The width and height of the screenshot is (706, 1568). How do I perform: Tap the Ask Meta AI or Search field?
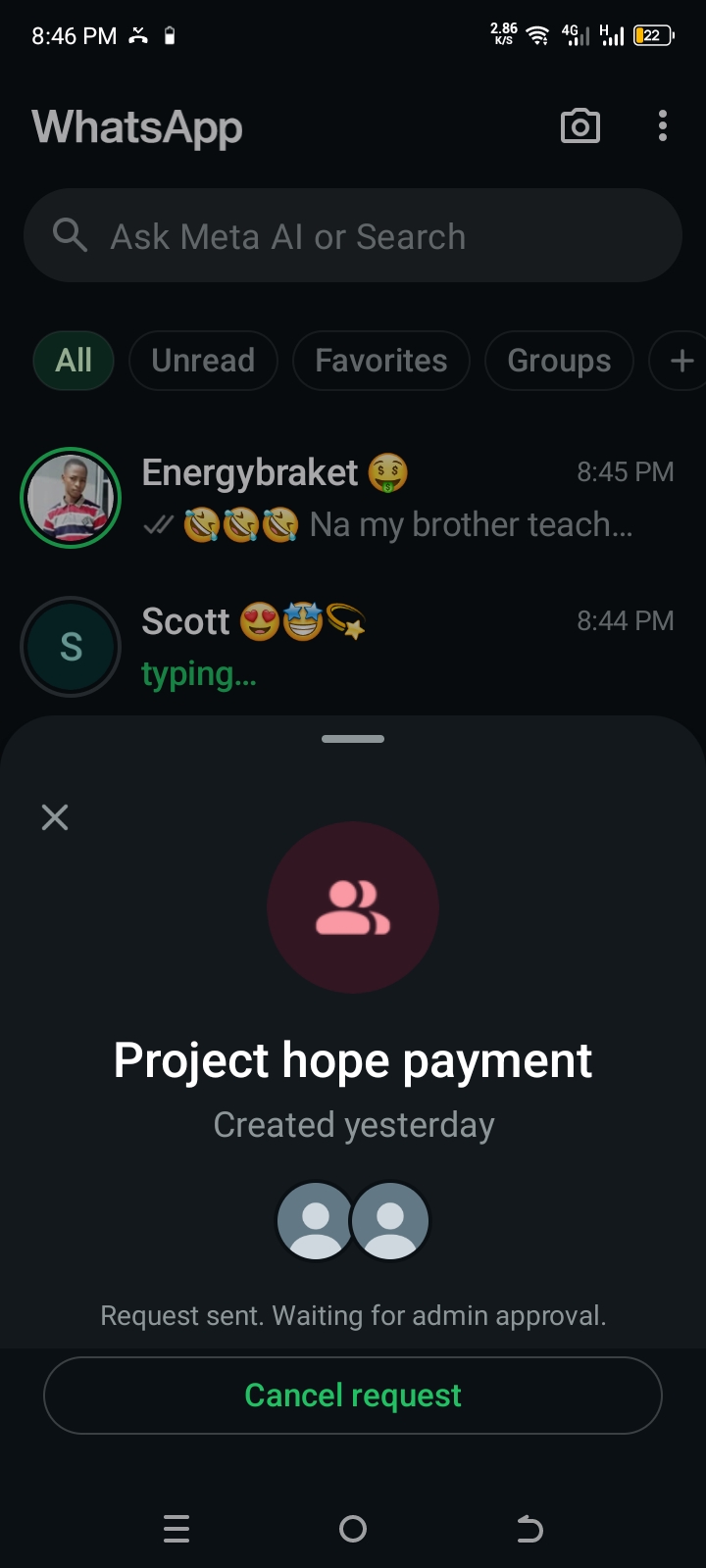point(353,236)
